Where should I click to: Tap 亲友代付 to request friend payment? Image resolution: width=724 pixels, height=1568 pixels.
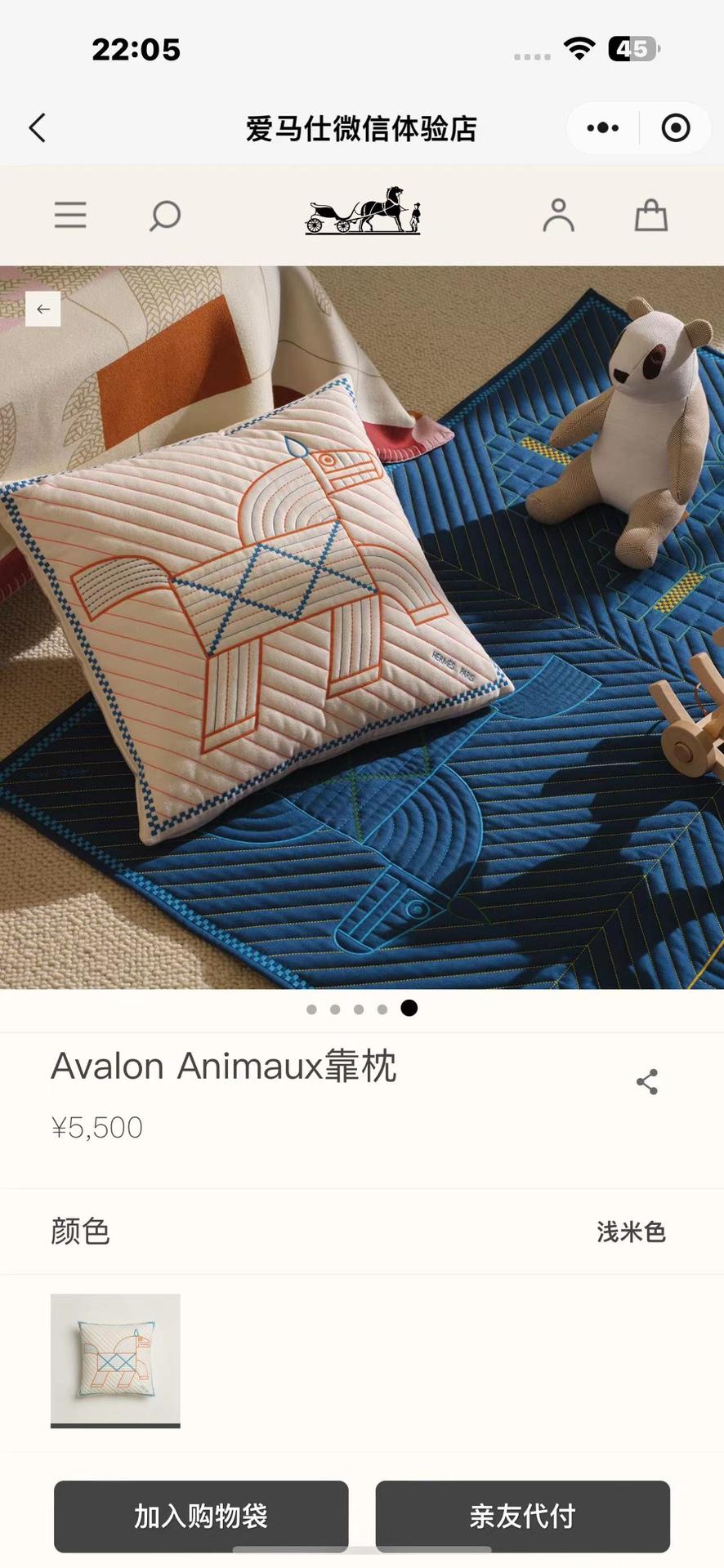tap(522, 1517)
